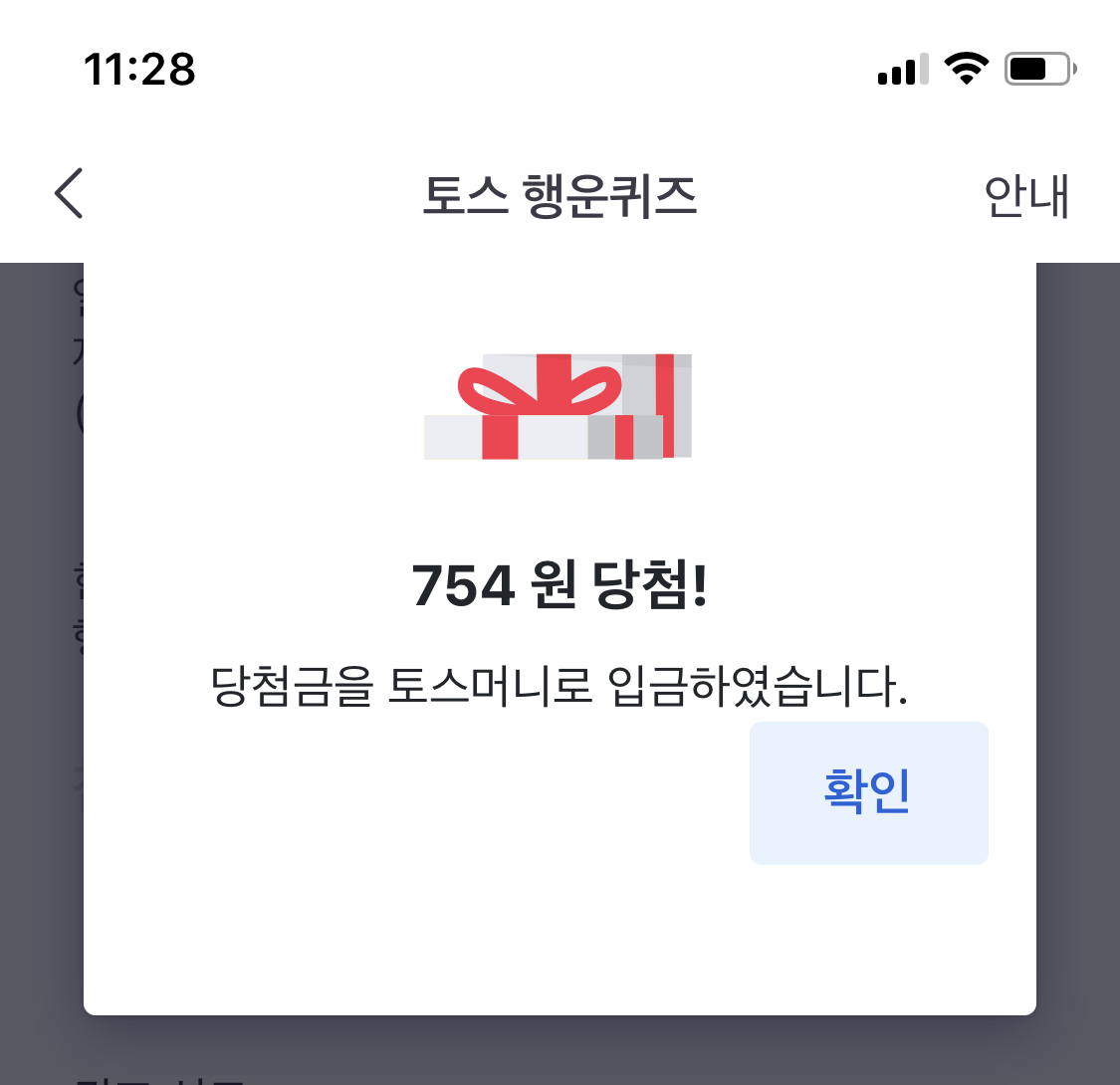Tap the back arrow in header
This screenshot has width=1120, height=1085.
[69, 193]
